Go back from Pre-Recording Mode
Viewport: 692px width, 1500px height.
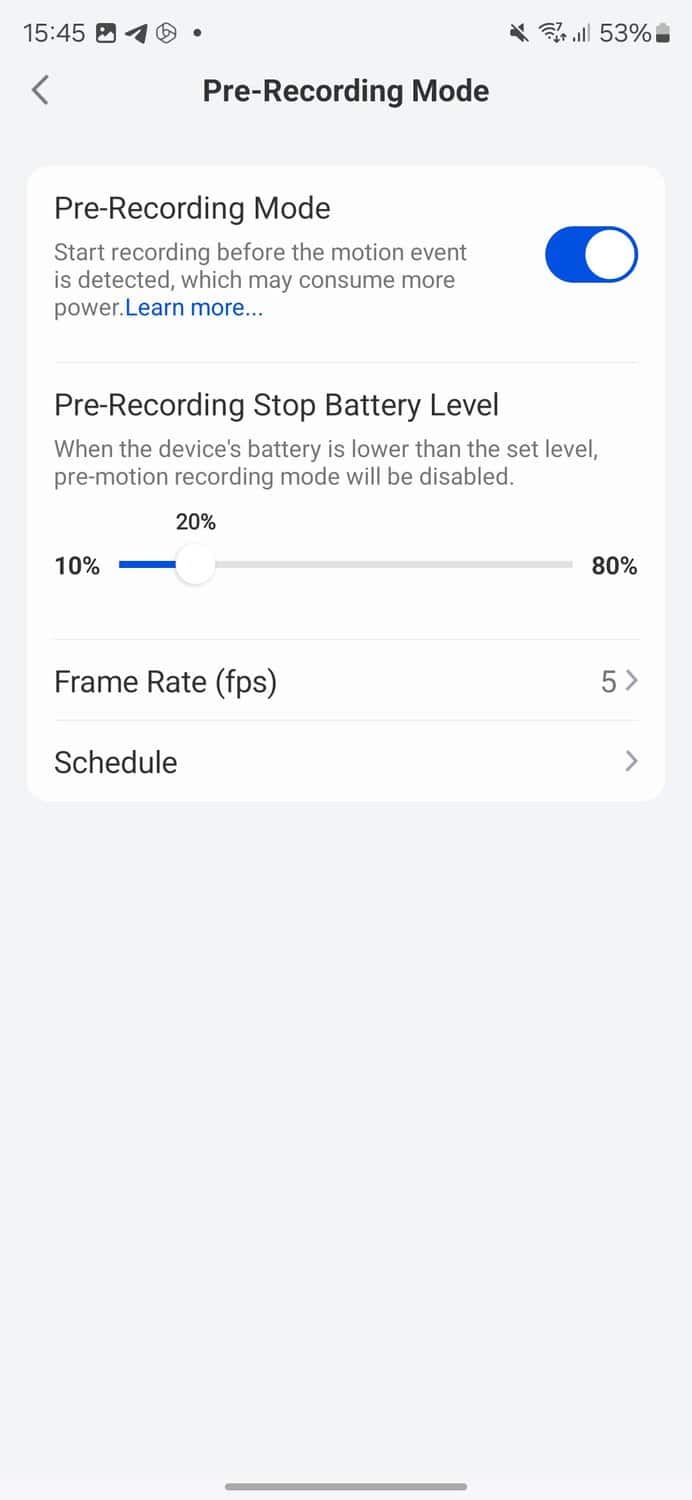coord(40,90)
